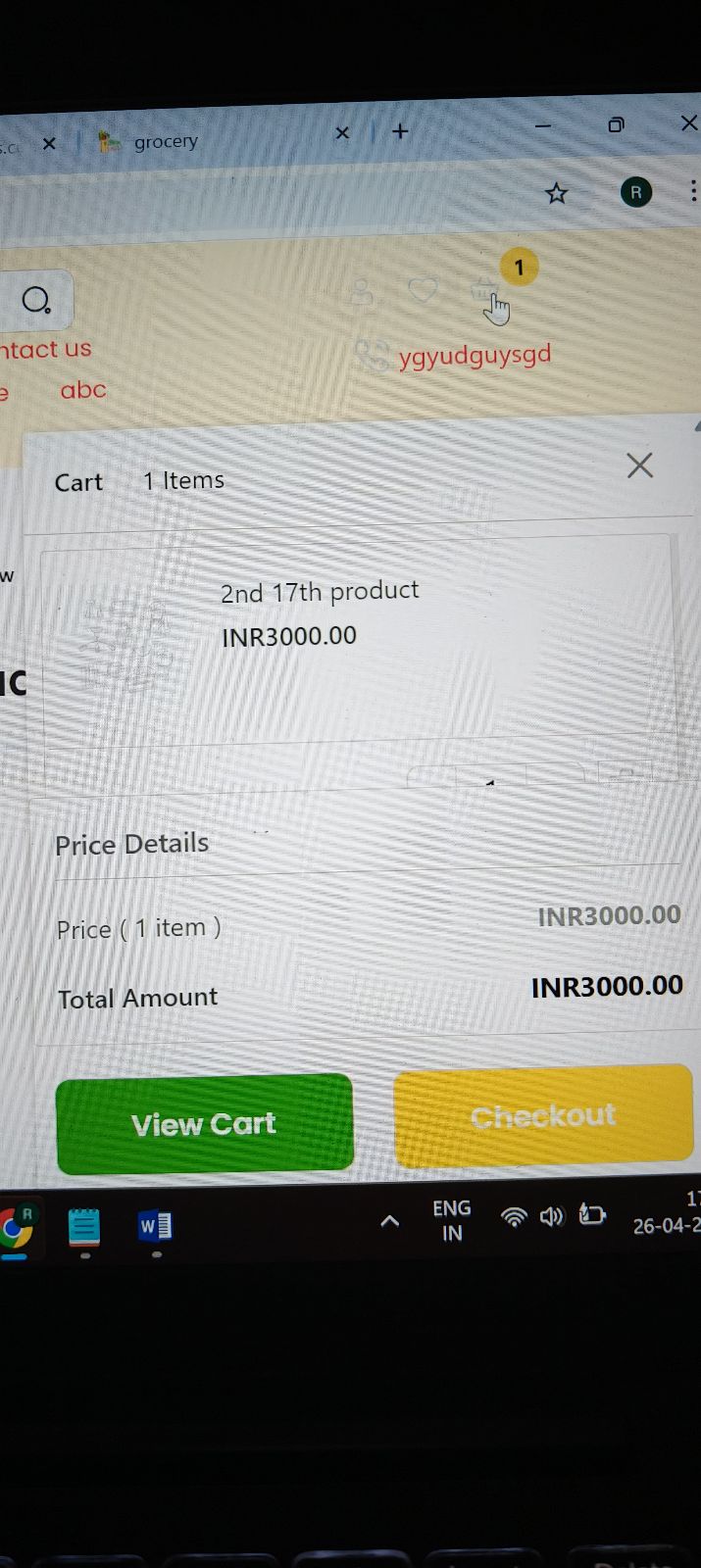Close the cart popup
This screenshot has width=701, height=1568.
point(639,465)
